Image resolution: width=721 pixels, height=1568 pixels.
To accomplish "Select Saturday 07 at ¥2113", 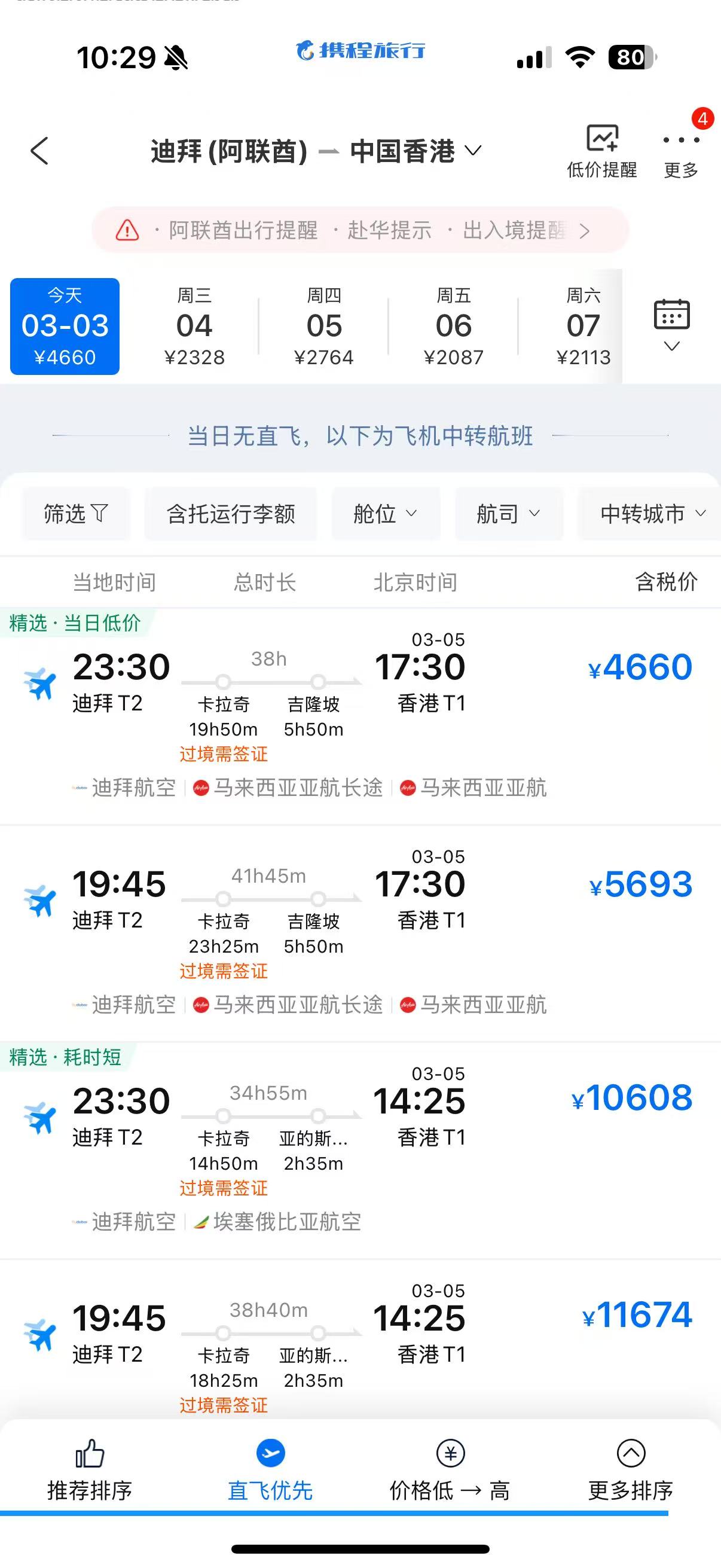I will click(582, 327).
